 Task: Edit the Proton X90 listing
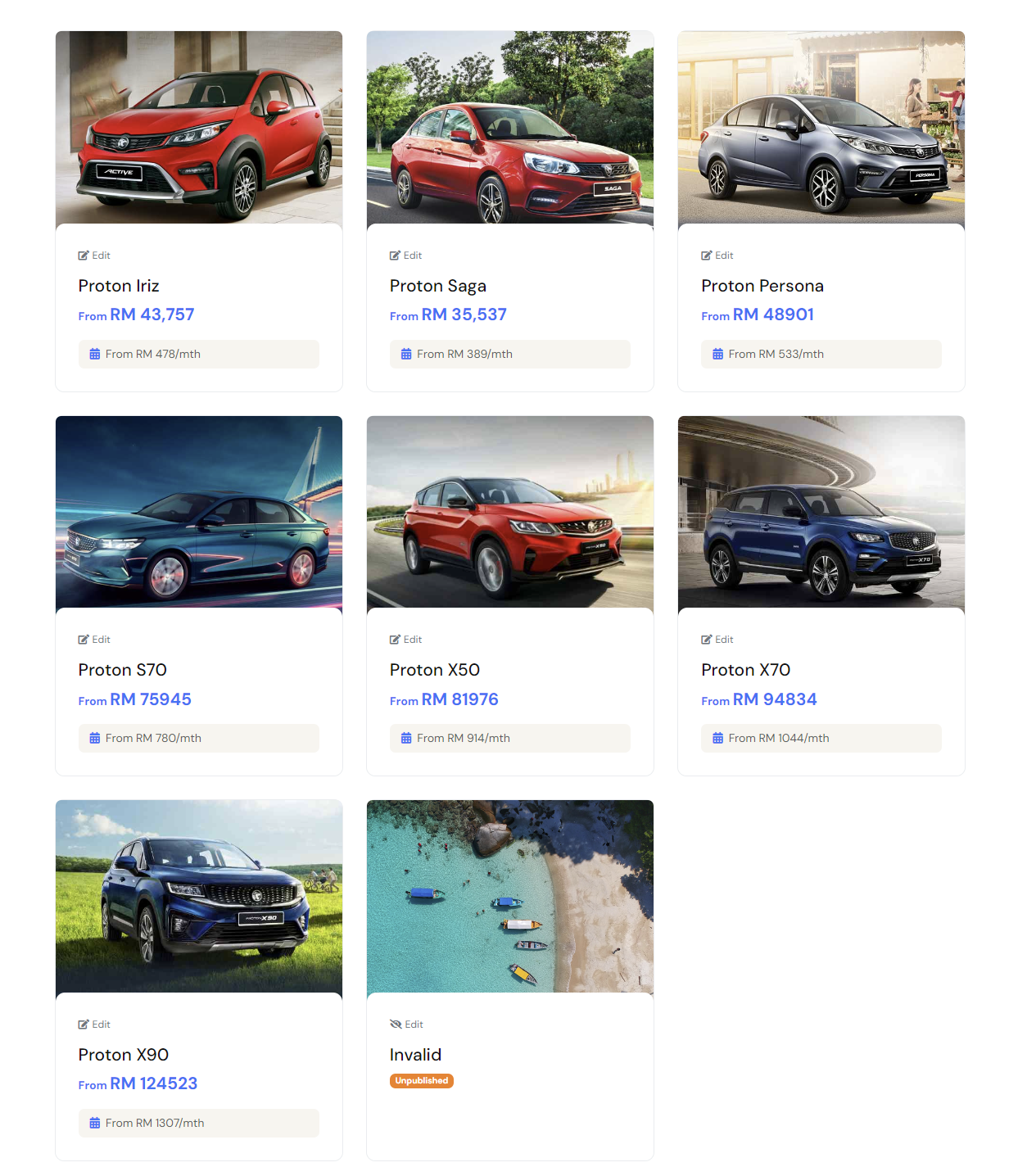(94, 1024)
